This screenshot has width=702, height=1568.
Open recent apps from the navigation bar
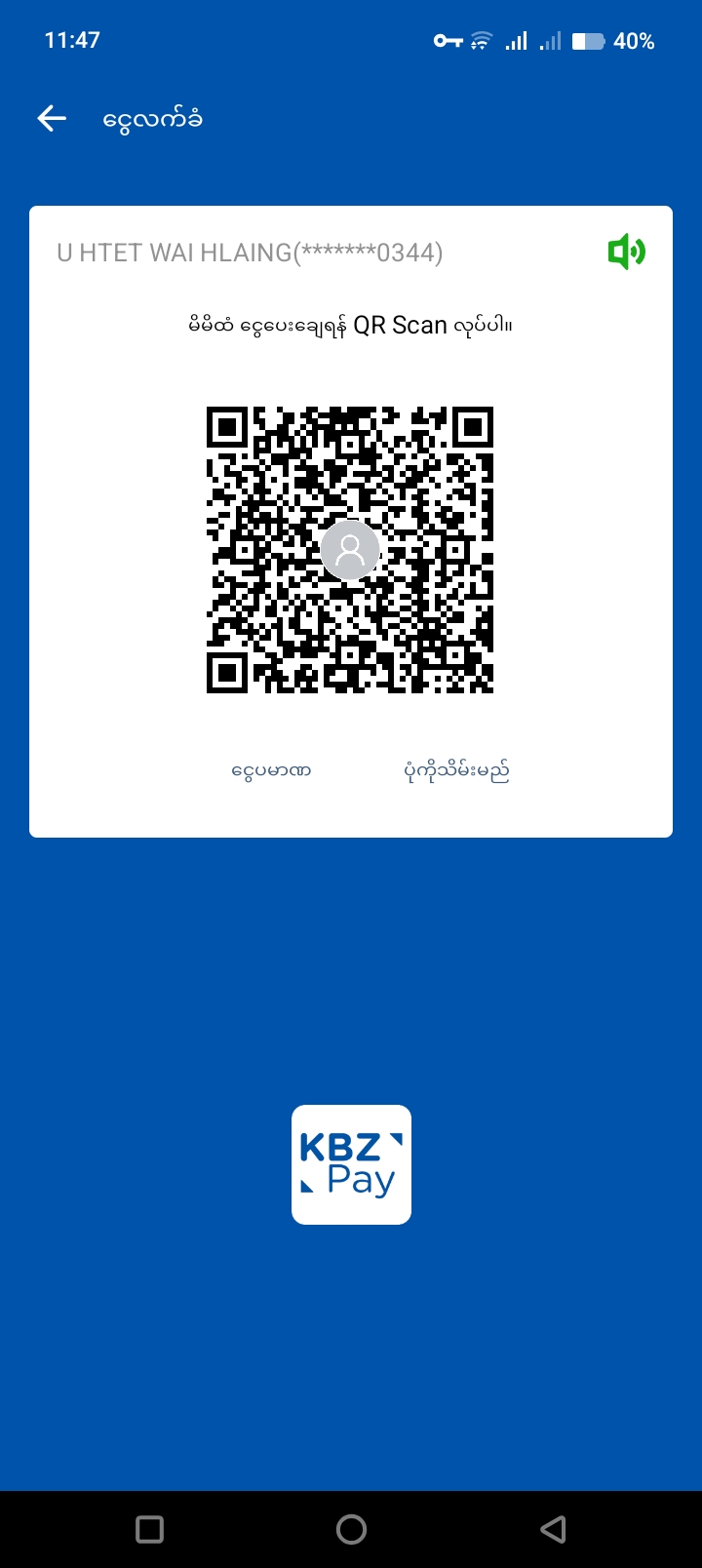(x=150, y=1529)
